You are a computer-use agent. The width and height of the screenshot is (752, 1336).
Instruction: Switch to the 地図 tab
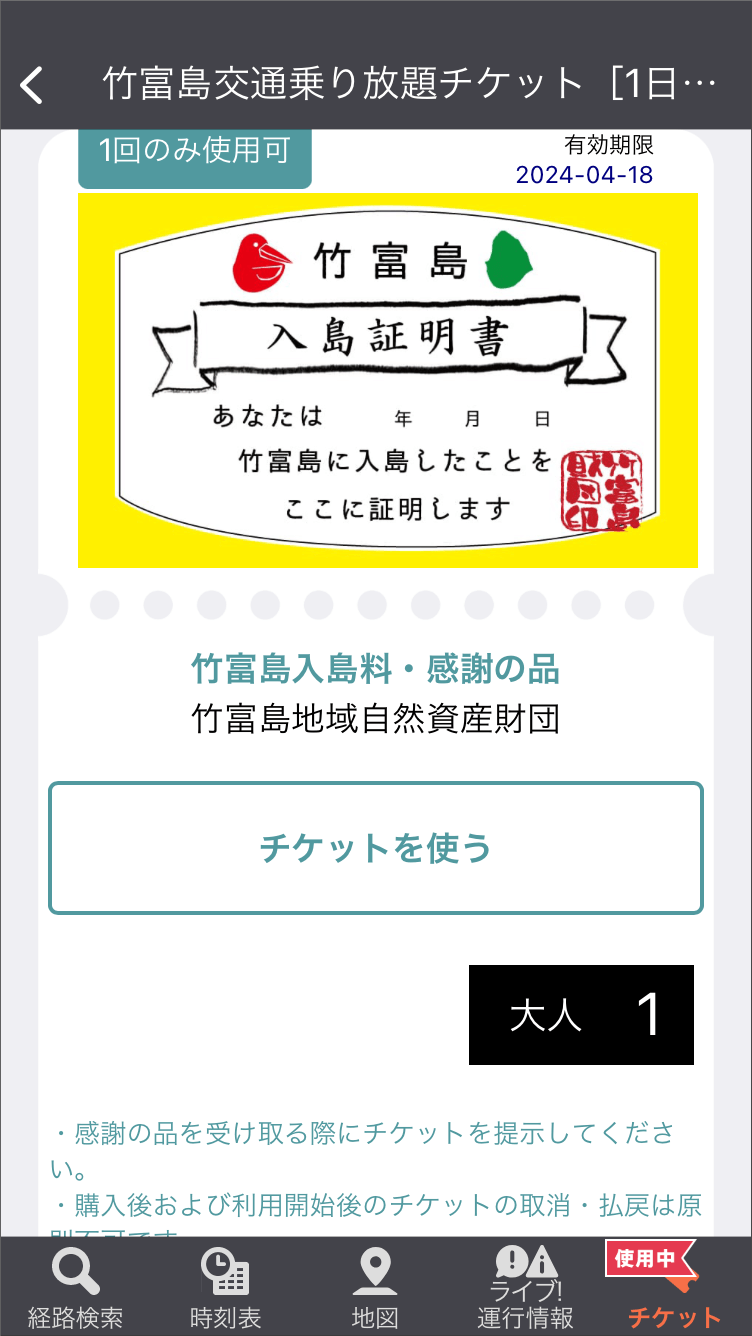click(x=375, y=1288)
